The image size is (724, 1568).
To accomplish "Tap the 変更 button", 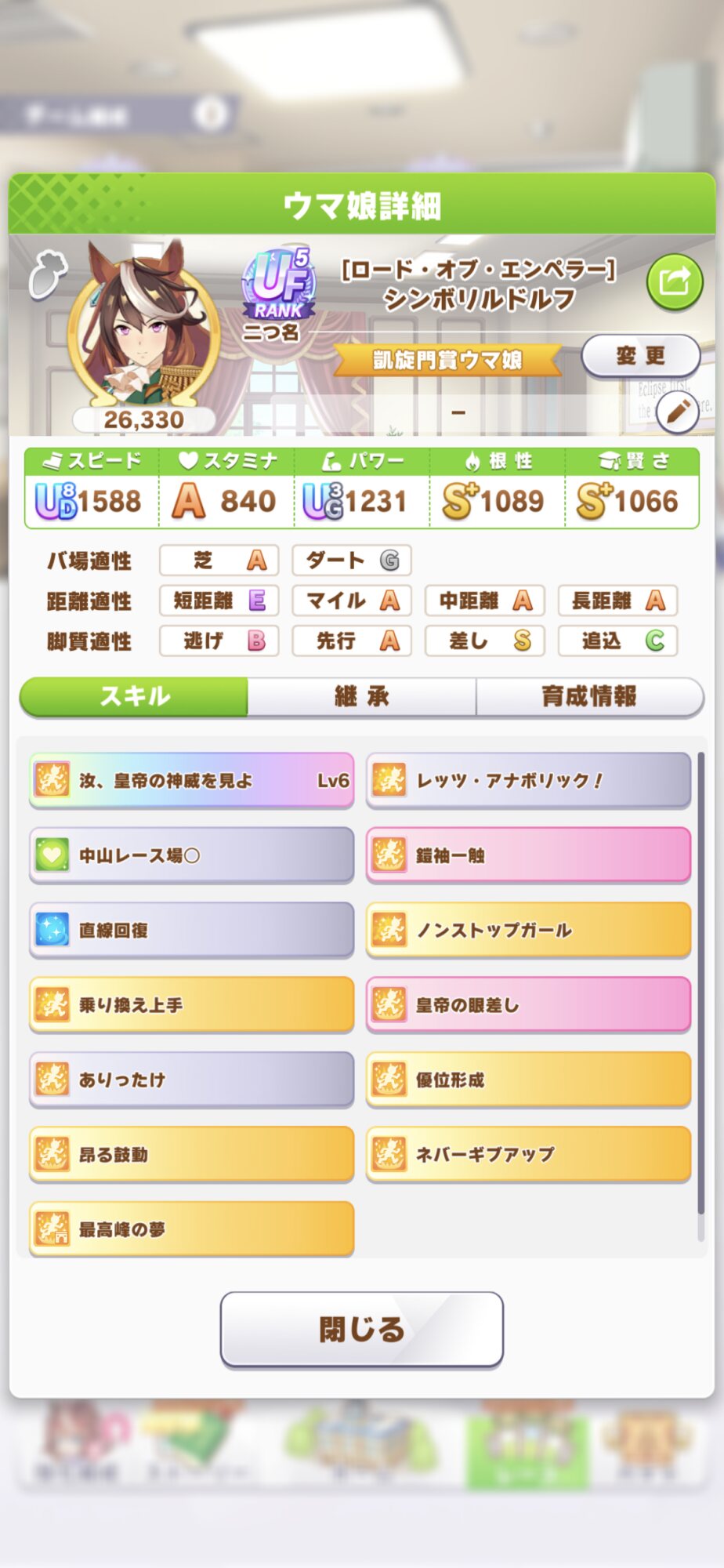I will pos(640,356).
